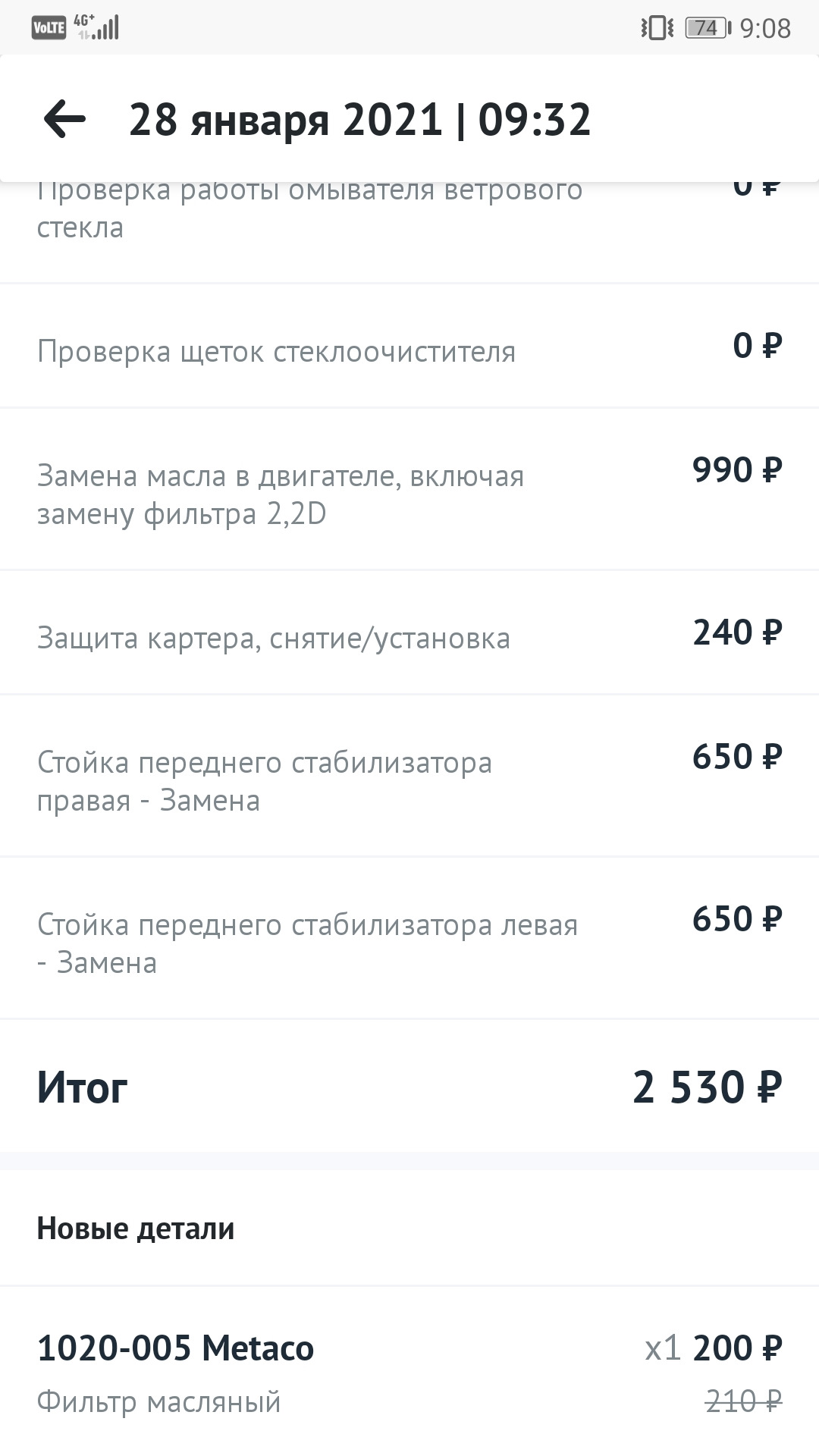Open the date header 28 января 2021
The width and height of the screenshot is (819, 1456).
click(x=362, y=119)
